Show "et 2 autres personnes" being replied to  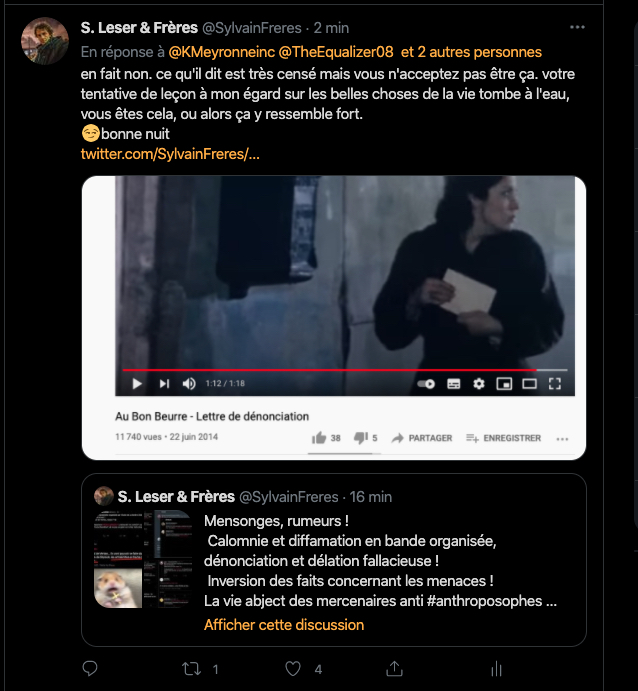tap(471, 51)
